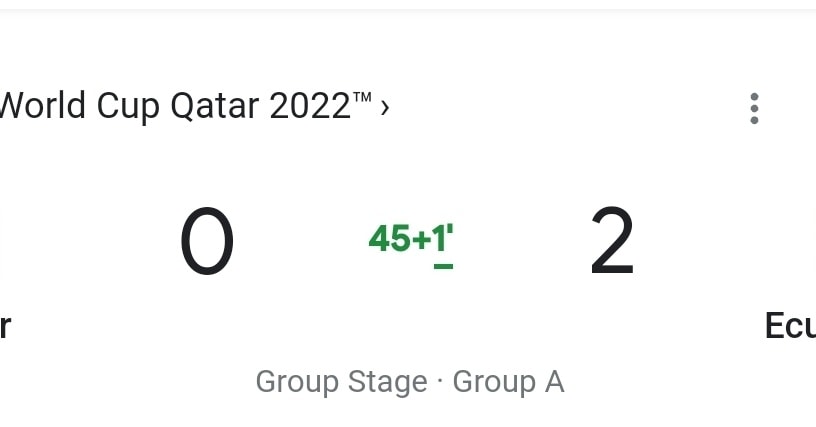Image resolution: width=816 pixels, height=427 pixels.
Task: Open the World Cup Qatar 2022 link
Action: (x=194, y=107)
